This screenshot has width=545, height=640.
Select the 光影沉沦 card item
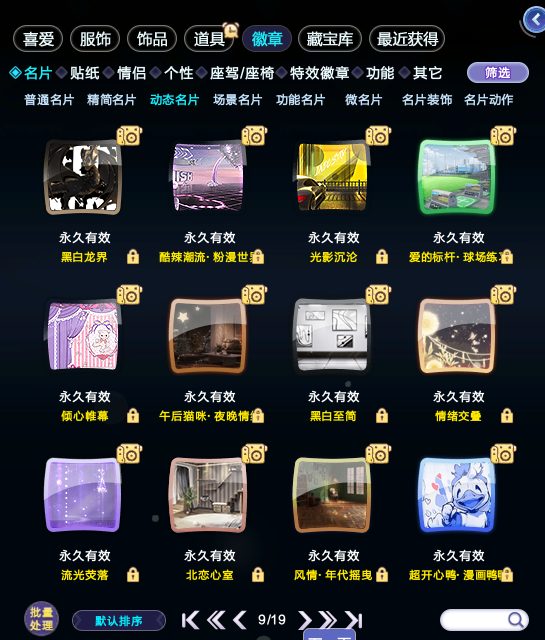pyautogui.click(x=332, y=177)
